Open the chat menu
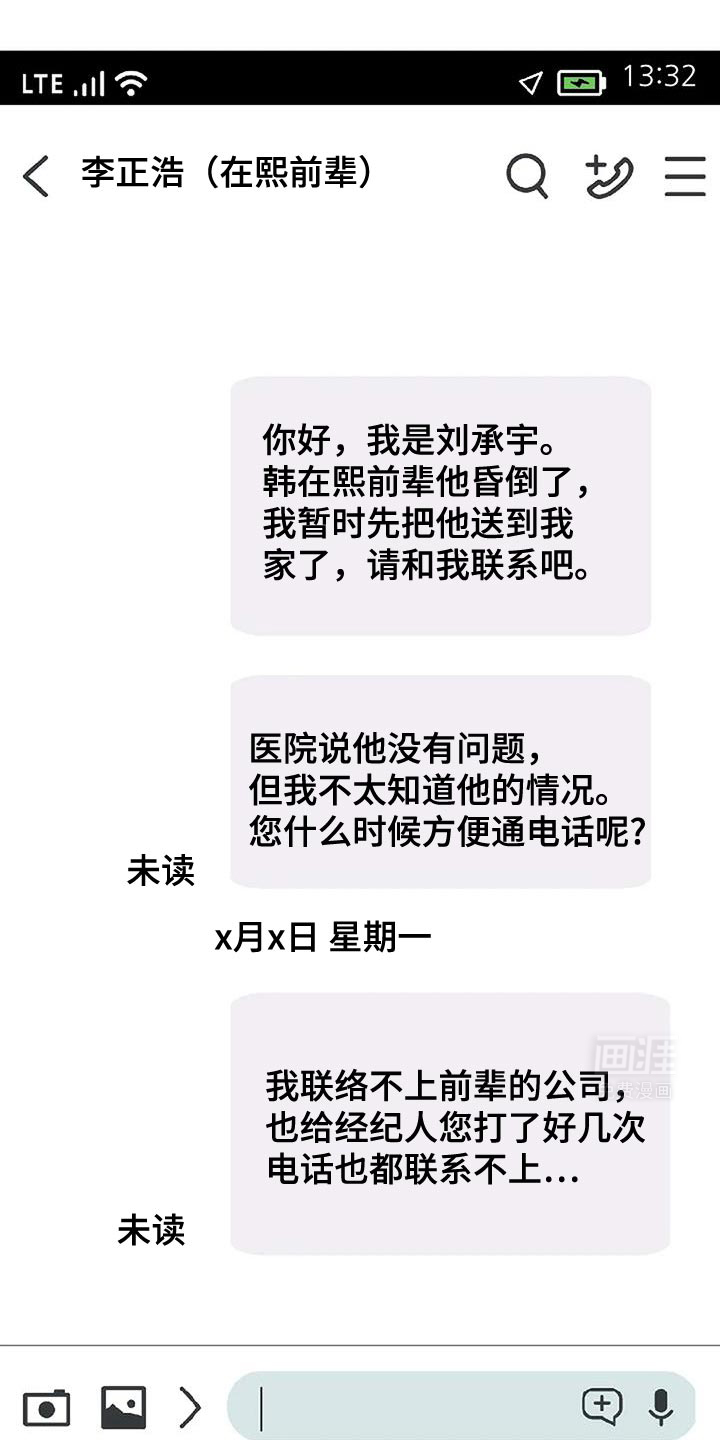This screenshot has height=1440, width=720. [685, 177]
